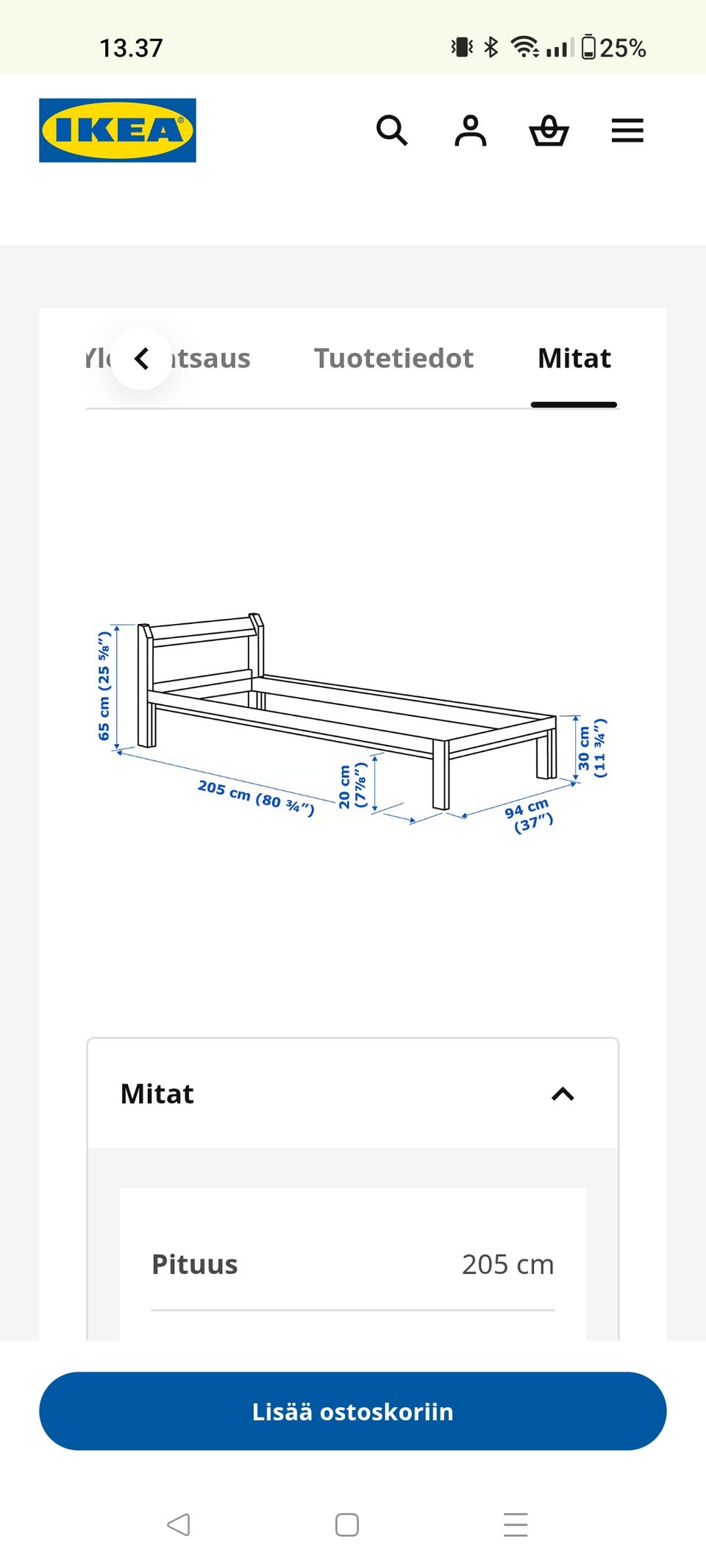Go back with the system back button
Viewport: 706px width, 1568px height.
click(x=179, y=1525)
